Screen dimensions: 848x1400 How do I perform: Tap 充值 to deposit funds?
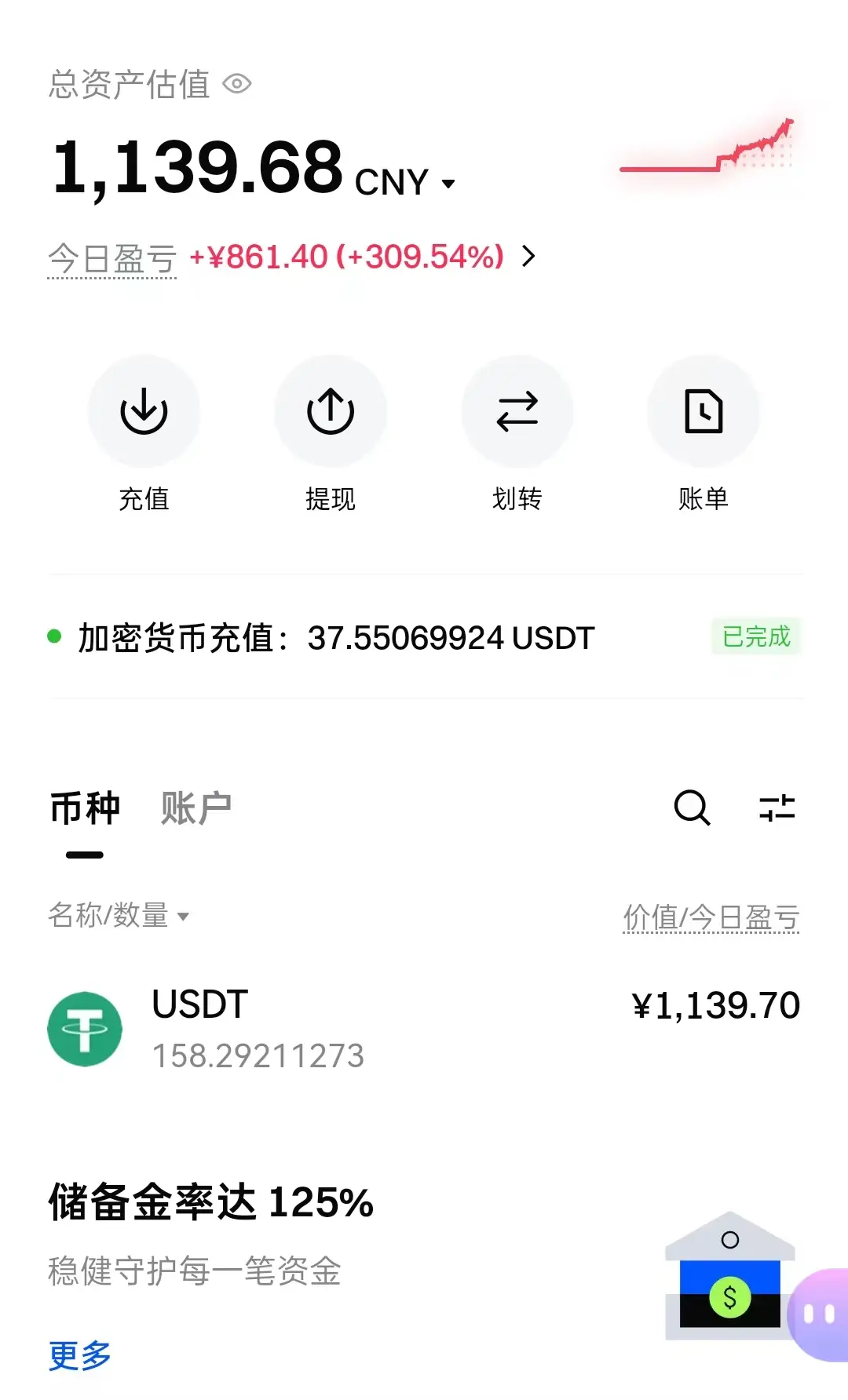(x=144, y=412)
